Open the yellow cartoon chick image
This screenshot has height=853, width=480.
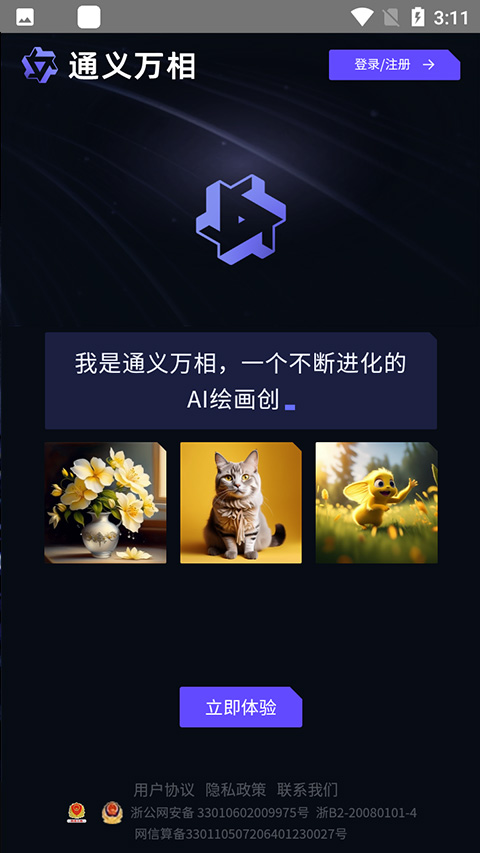point(377,503)
